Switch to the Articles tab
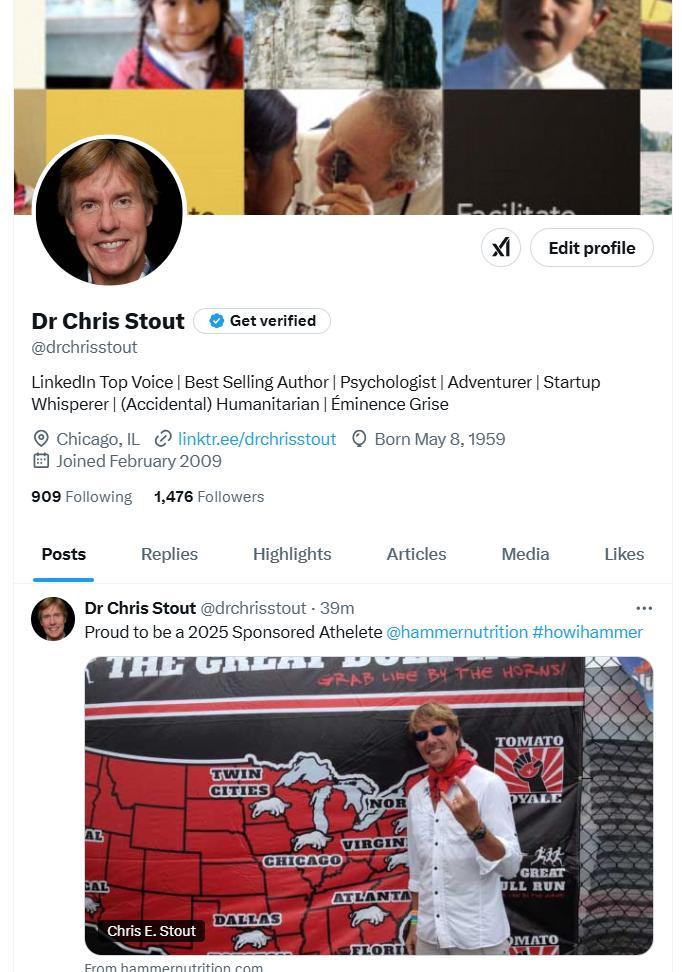Viewport: 682px width, 972px height. (x=416, y=554)
